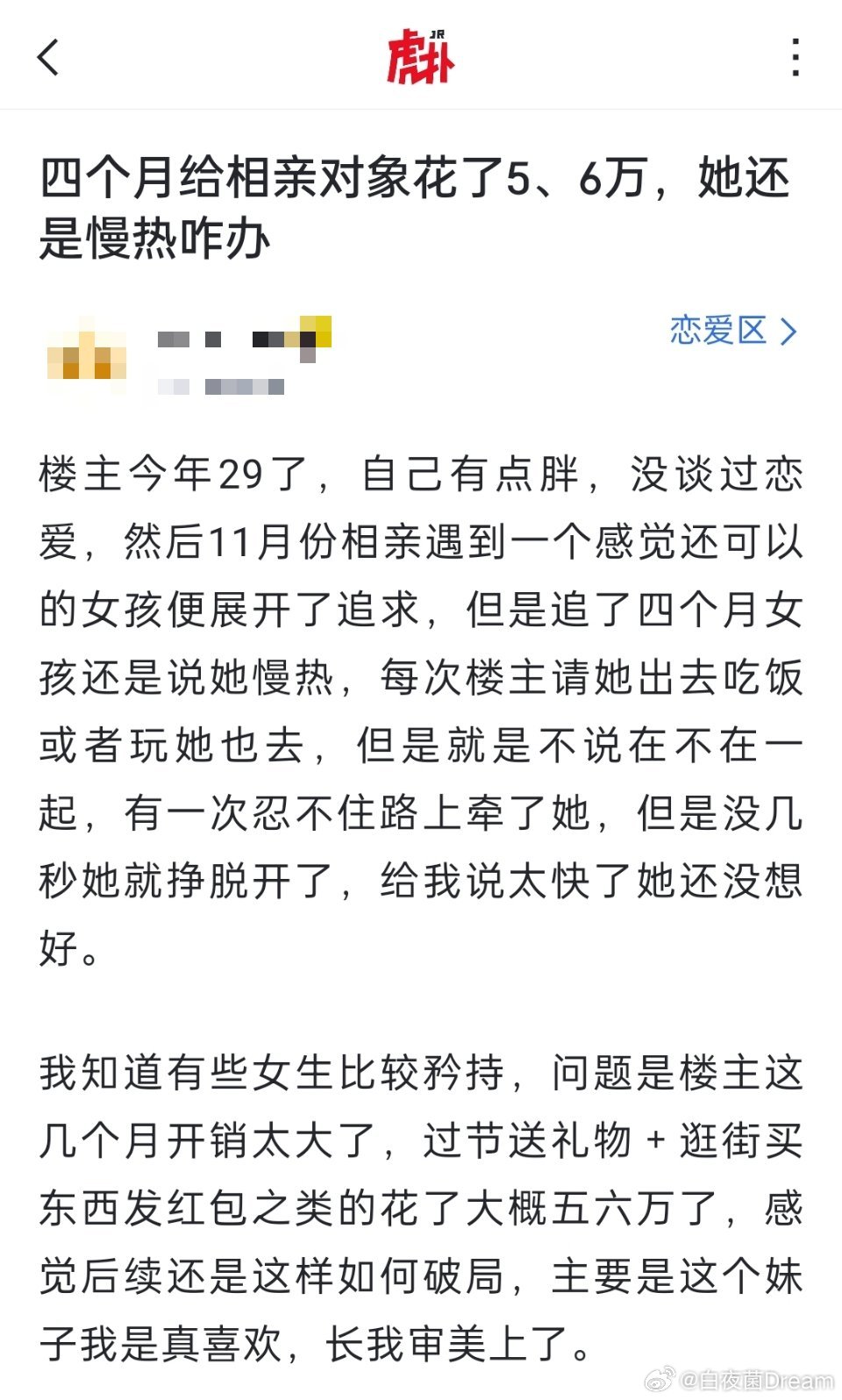Viewport: 842px width, 1400px height.
Task: Open the three-dot overflow menu
Action: pos(795,57)
